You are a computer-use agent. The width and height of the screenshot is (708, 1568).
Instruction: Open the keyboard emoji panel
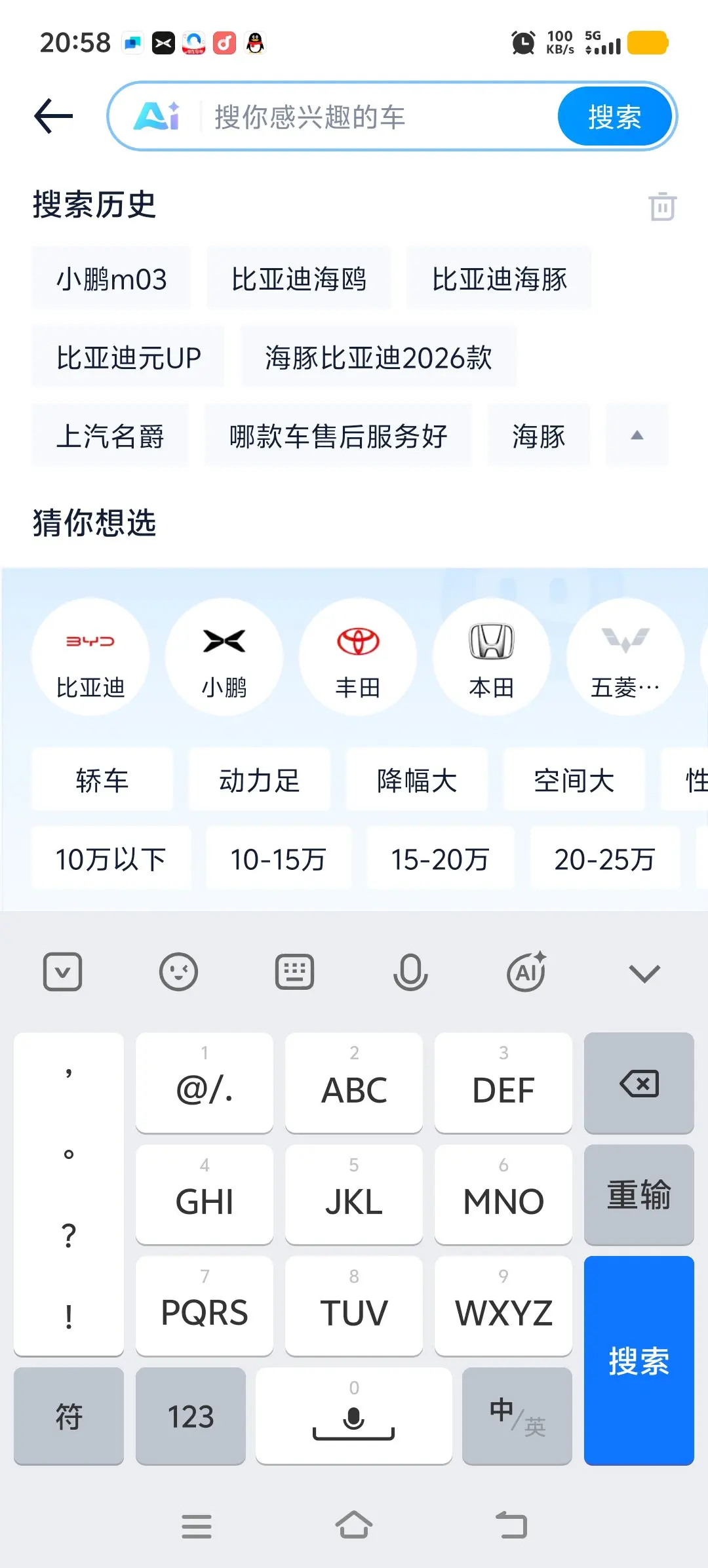(x=178, y=972)
